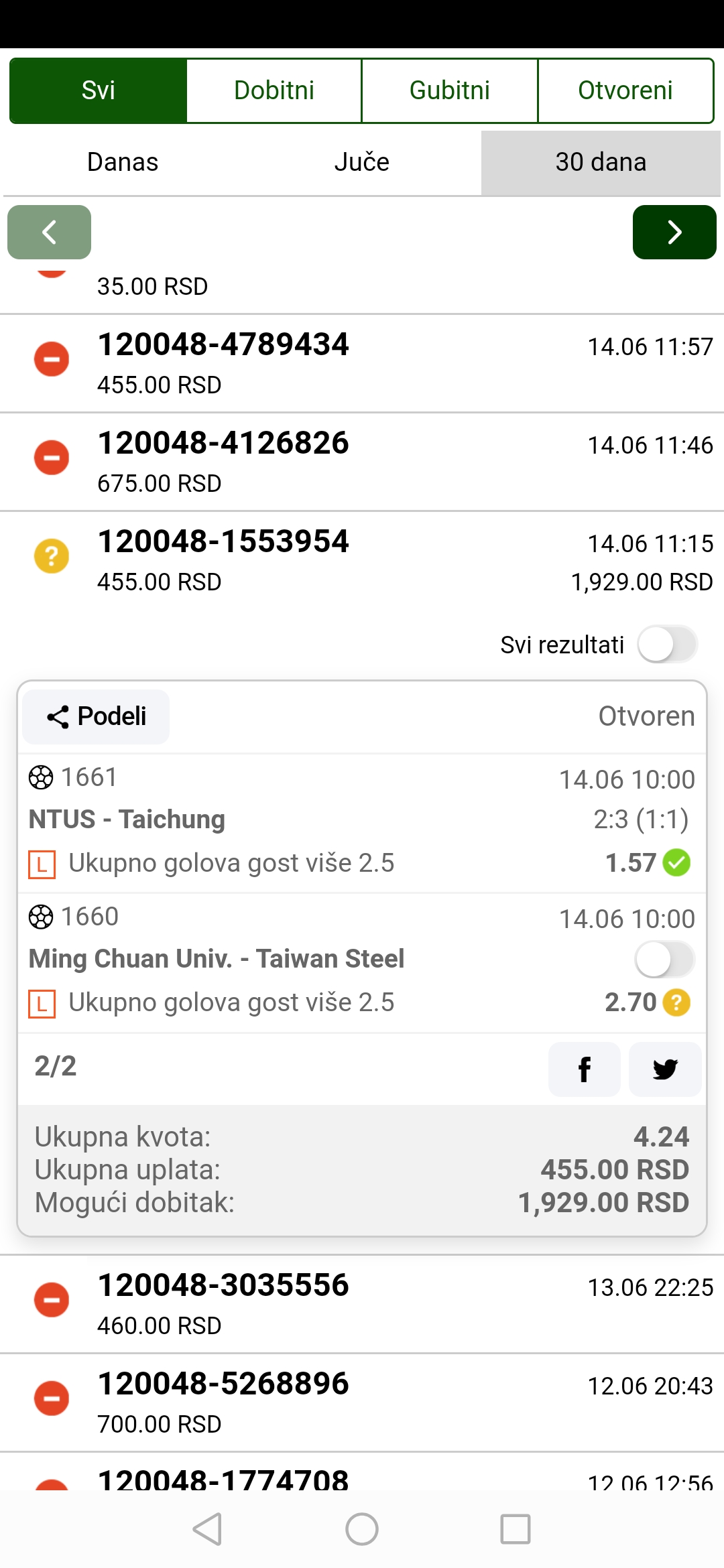The width and height of the screenshot is (724, 1568).
Task: Select the Gubitni filter tab
Action: click(450, 90)
